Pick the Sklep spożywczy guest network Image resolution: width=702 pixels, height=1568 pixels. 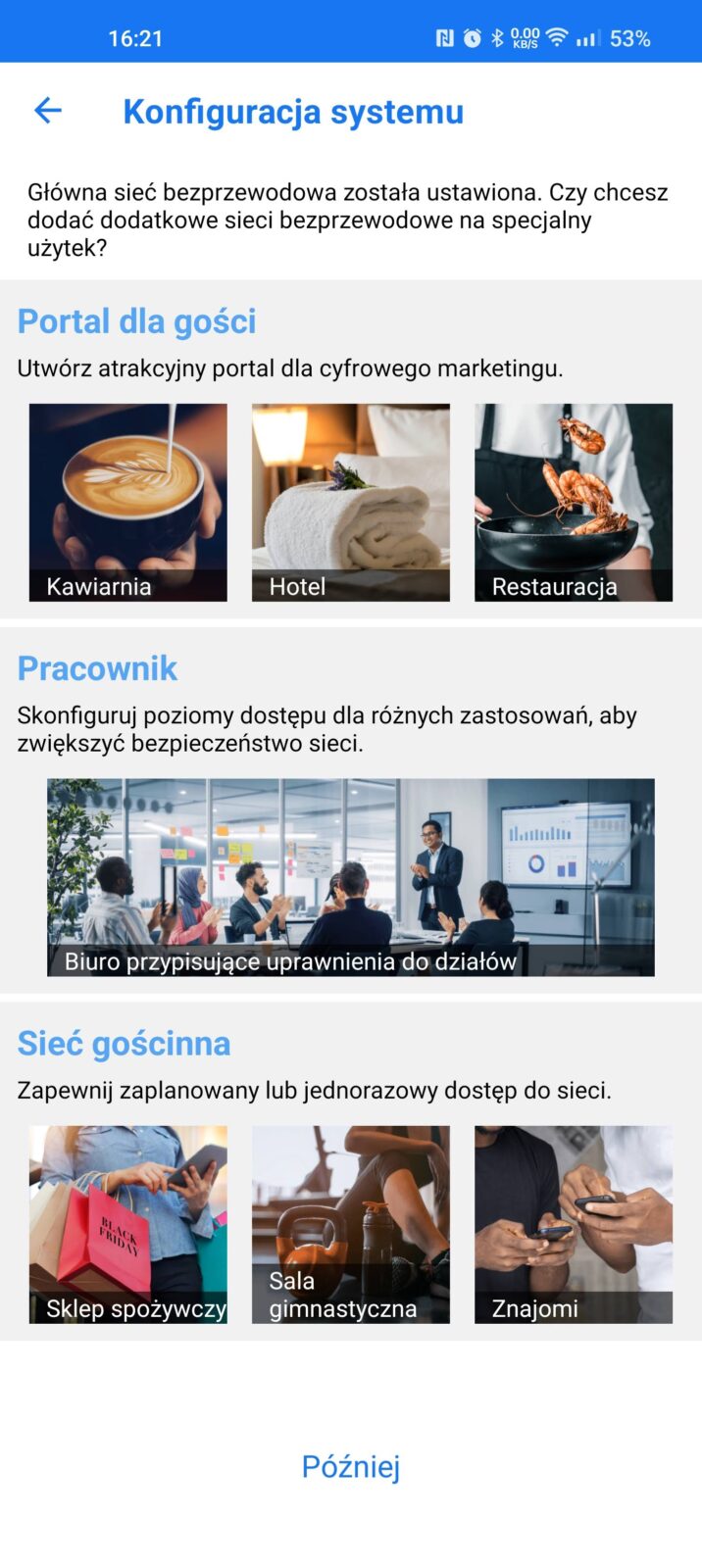click(127, 1223)
